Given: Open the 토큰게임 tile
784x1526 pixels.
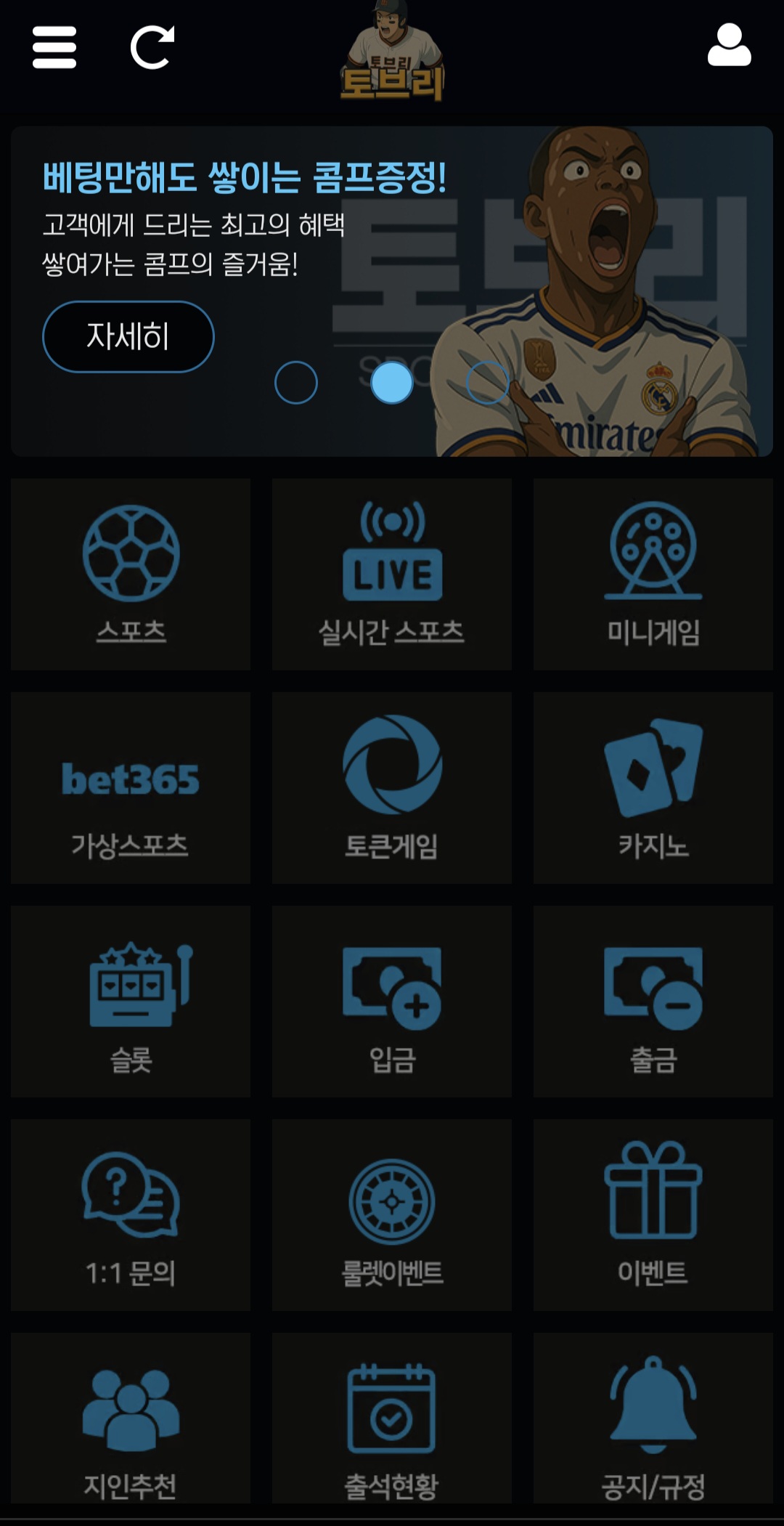Looking at the screenshot, I should pos(392,788).
